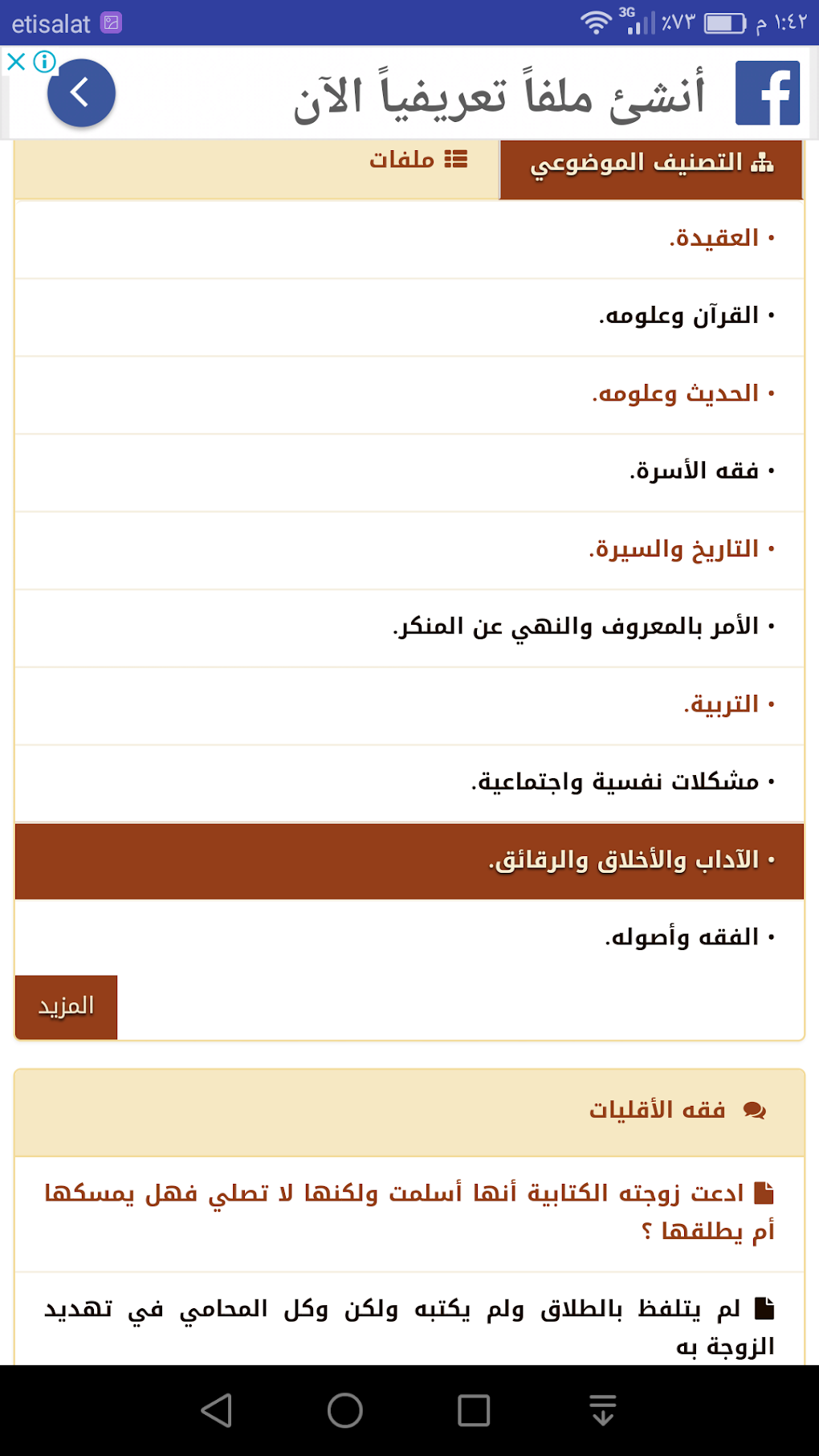
Task: Tap the المزيد button for more categories
Action: 67,1007
